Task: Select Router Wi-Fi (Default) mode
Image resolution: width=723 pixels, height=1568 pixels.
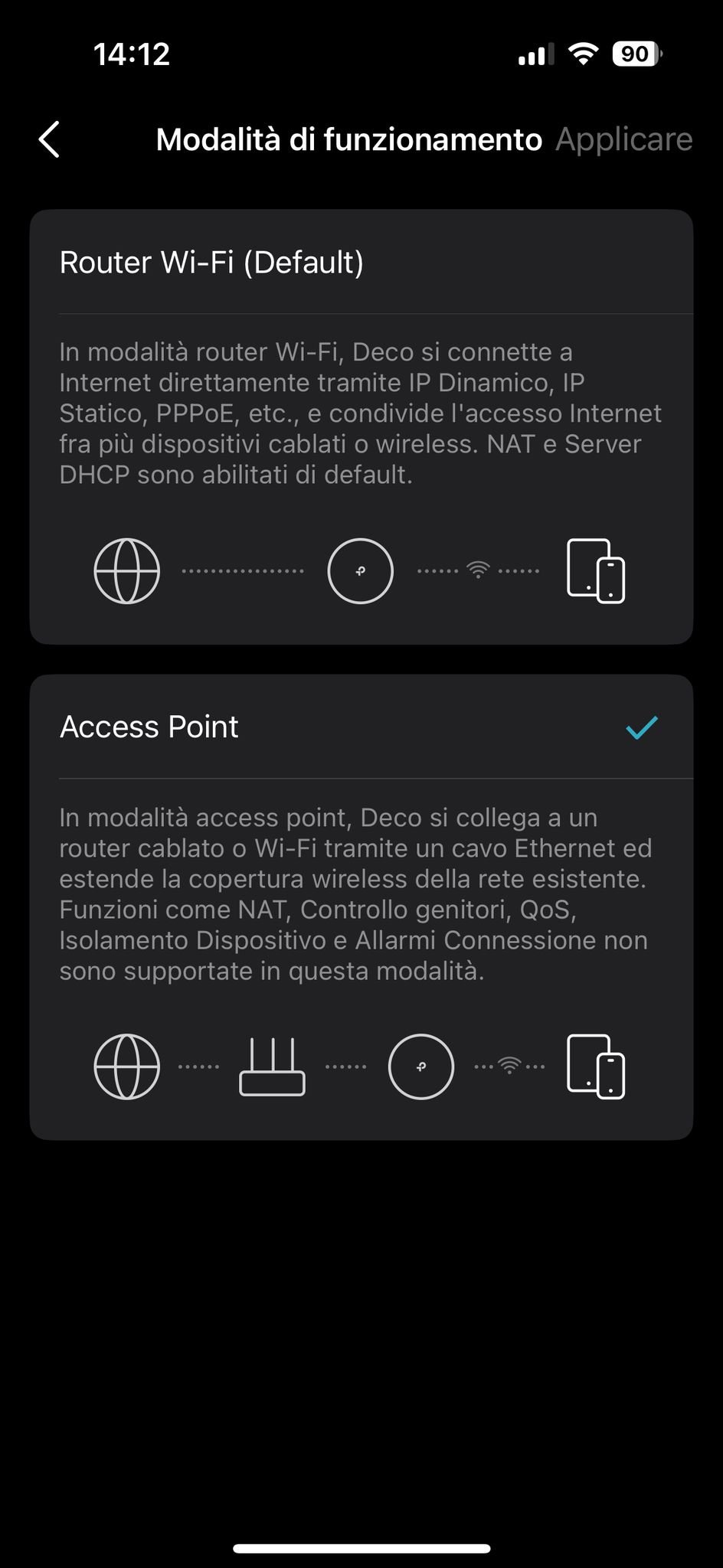Action: [x=361, y=263]
